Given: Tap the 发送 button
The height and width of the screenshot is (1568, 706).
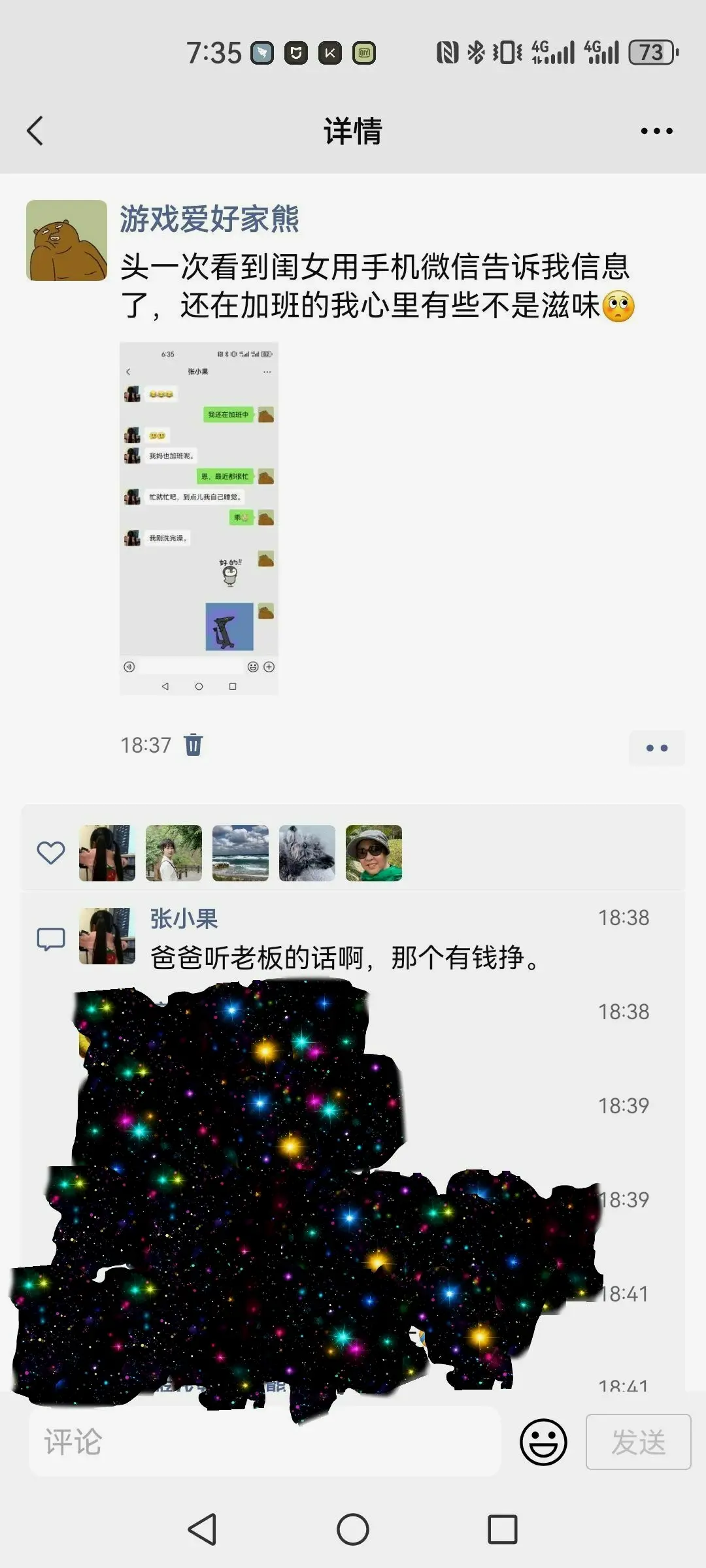Looking at the screenshot, I should (638, 1442).
